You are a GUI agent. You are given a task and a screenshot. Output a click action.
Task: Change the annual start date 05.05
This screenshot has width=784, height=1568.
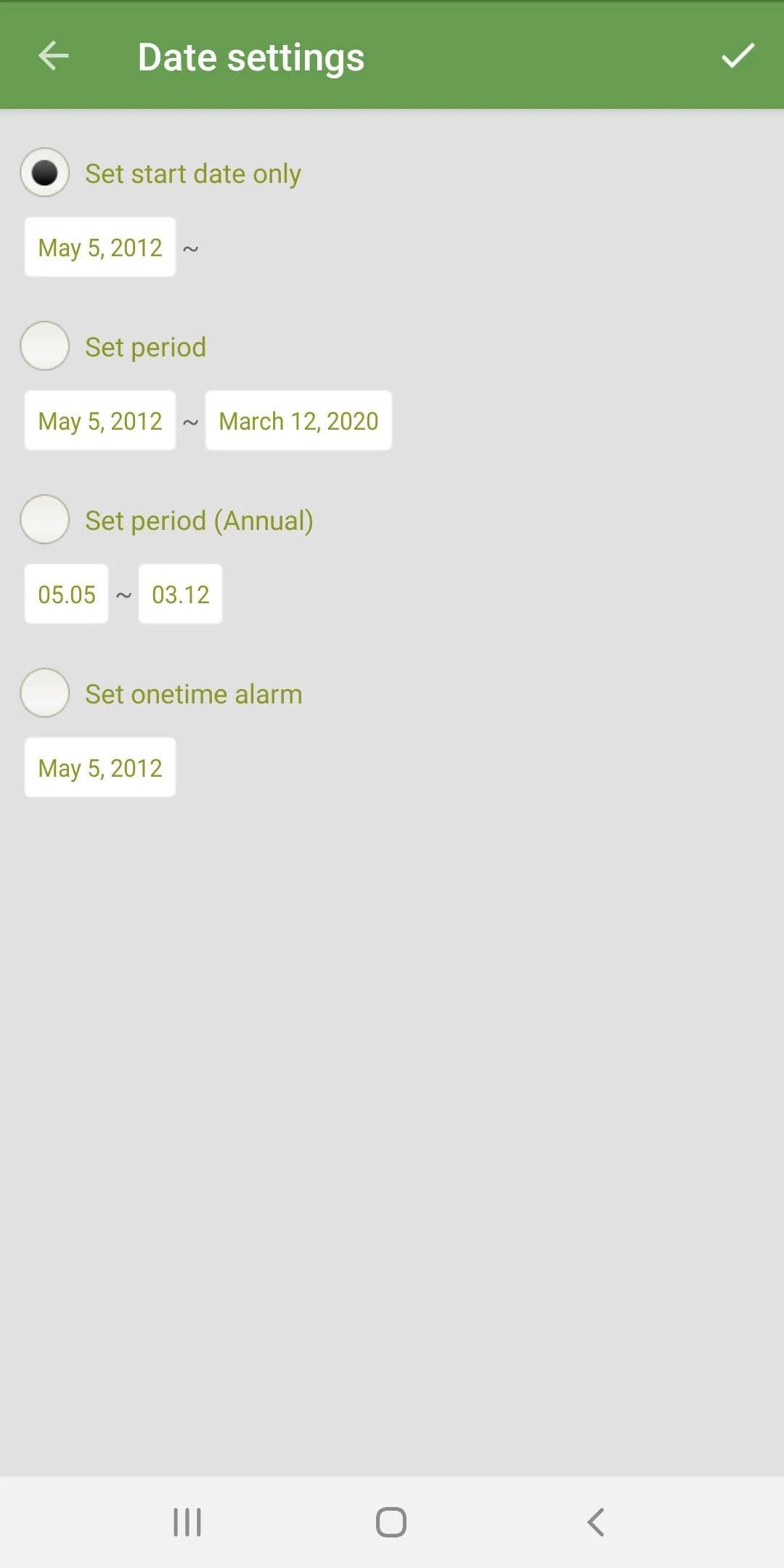click(x=67, y=595)
